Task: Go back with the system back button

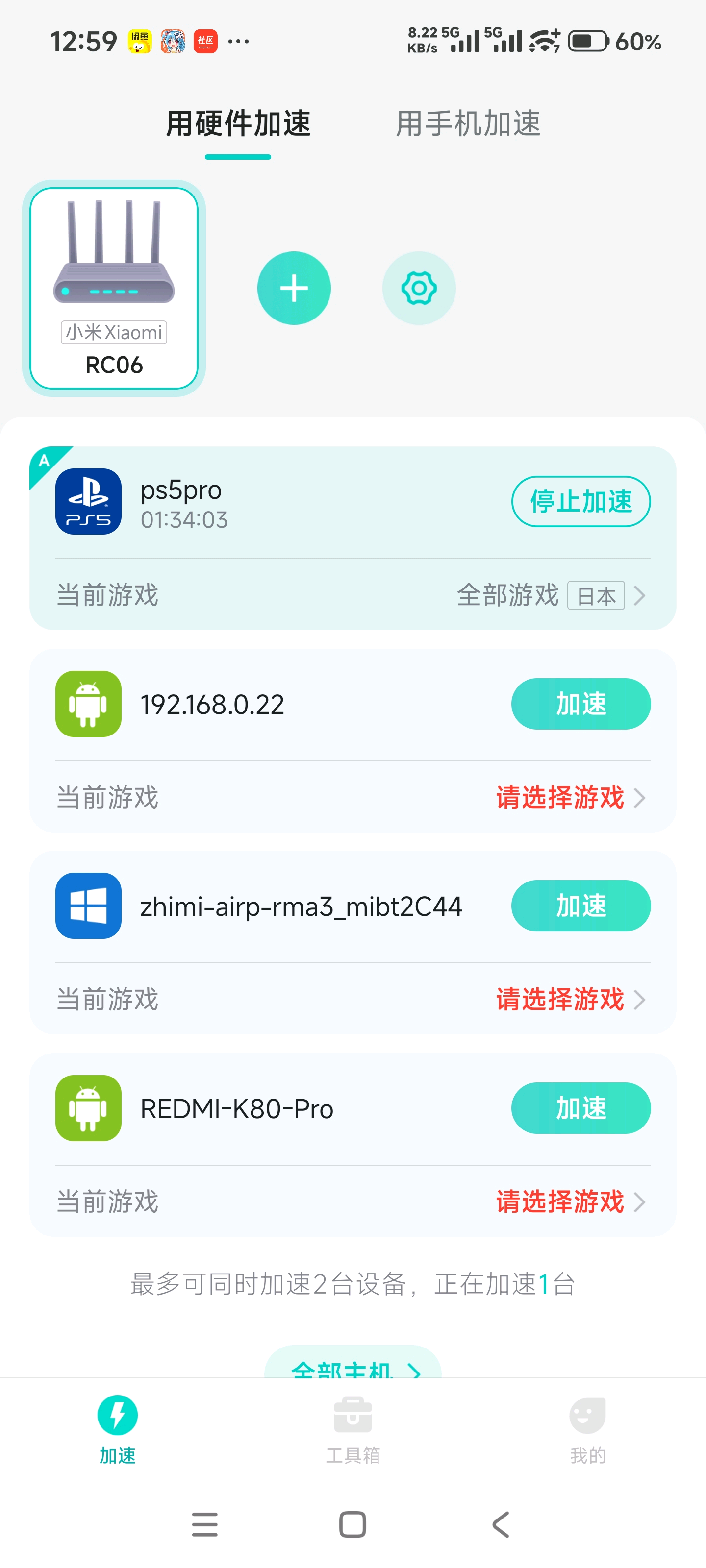Action: [x=501, y=1524]
